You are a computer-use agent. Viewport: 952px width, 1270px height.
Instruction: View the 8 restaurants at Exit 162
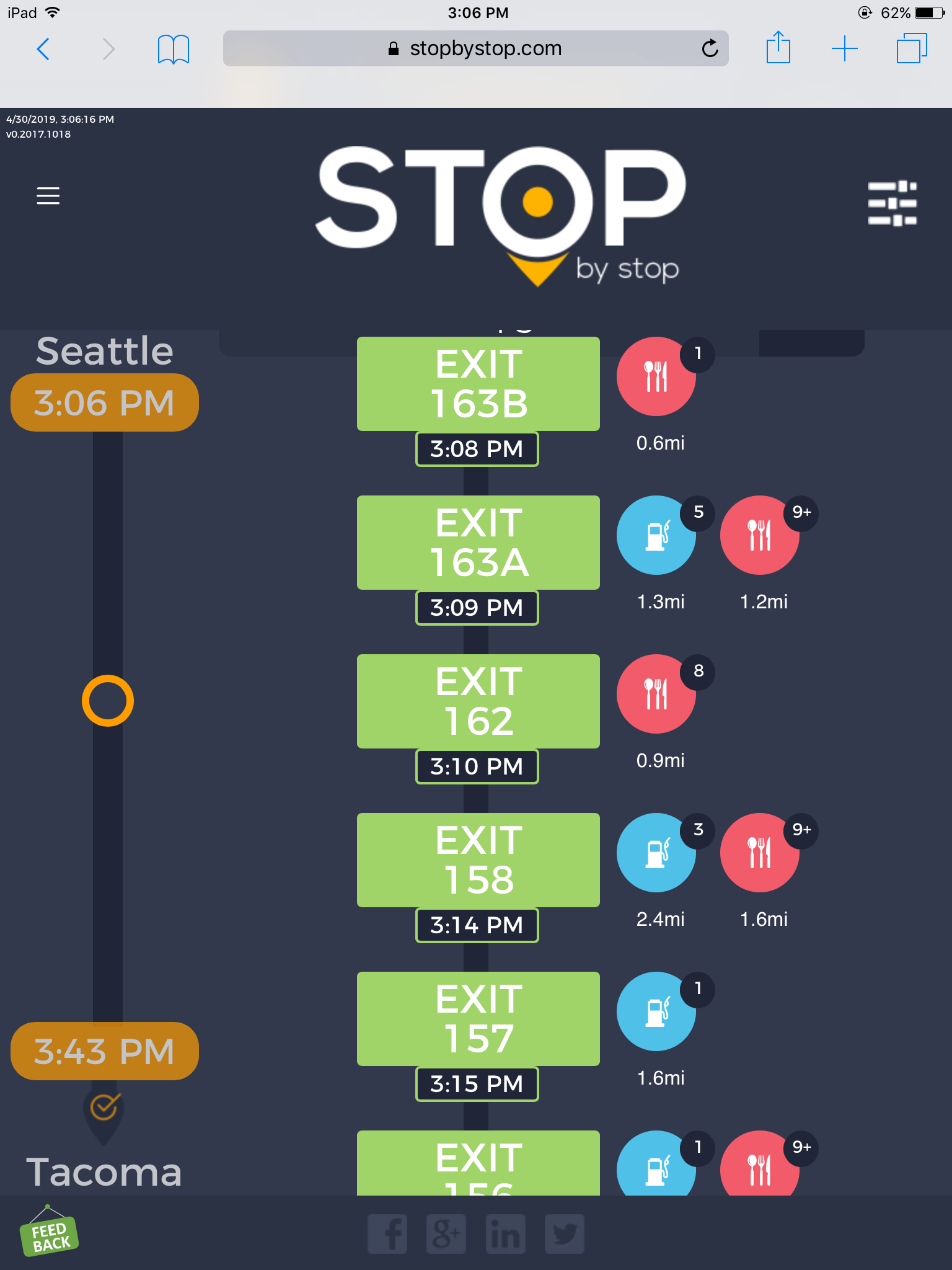(x=656, y=694)
